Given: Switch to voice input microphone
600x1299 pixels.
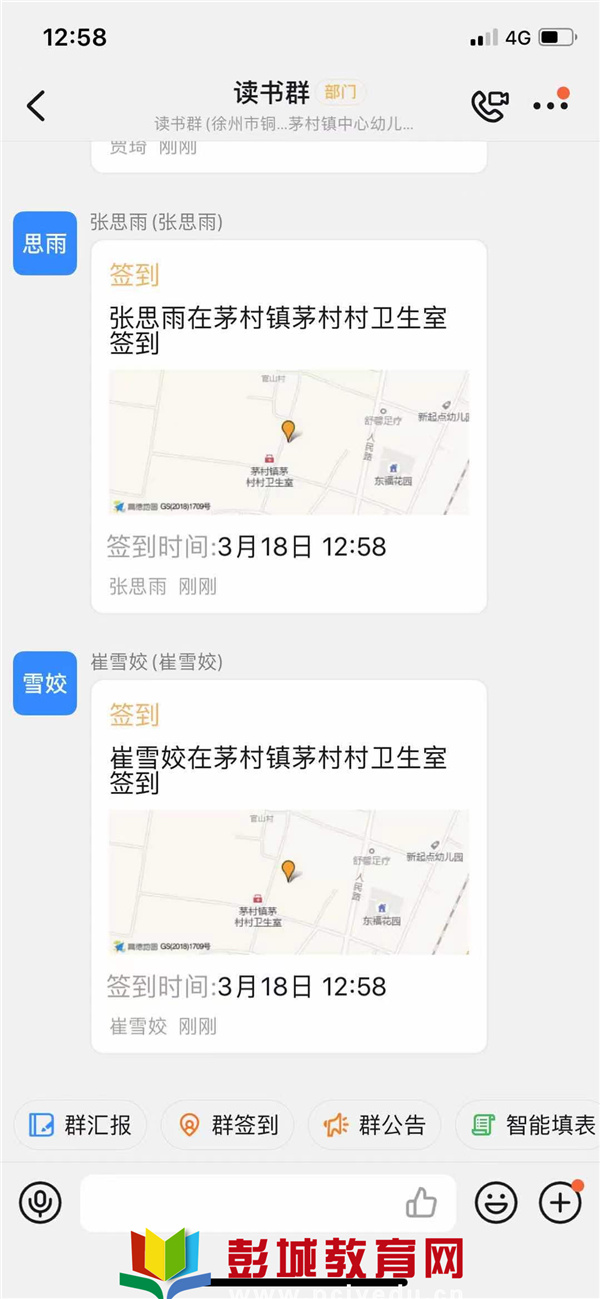Looking at the screenshot, I should tap(40, 1202).
